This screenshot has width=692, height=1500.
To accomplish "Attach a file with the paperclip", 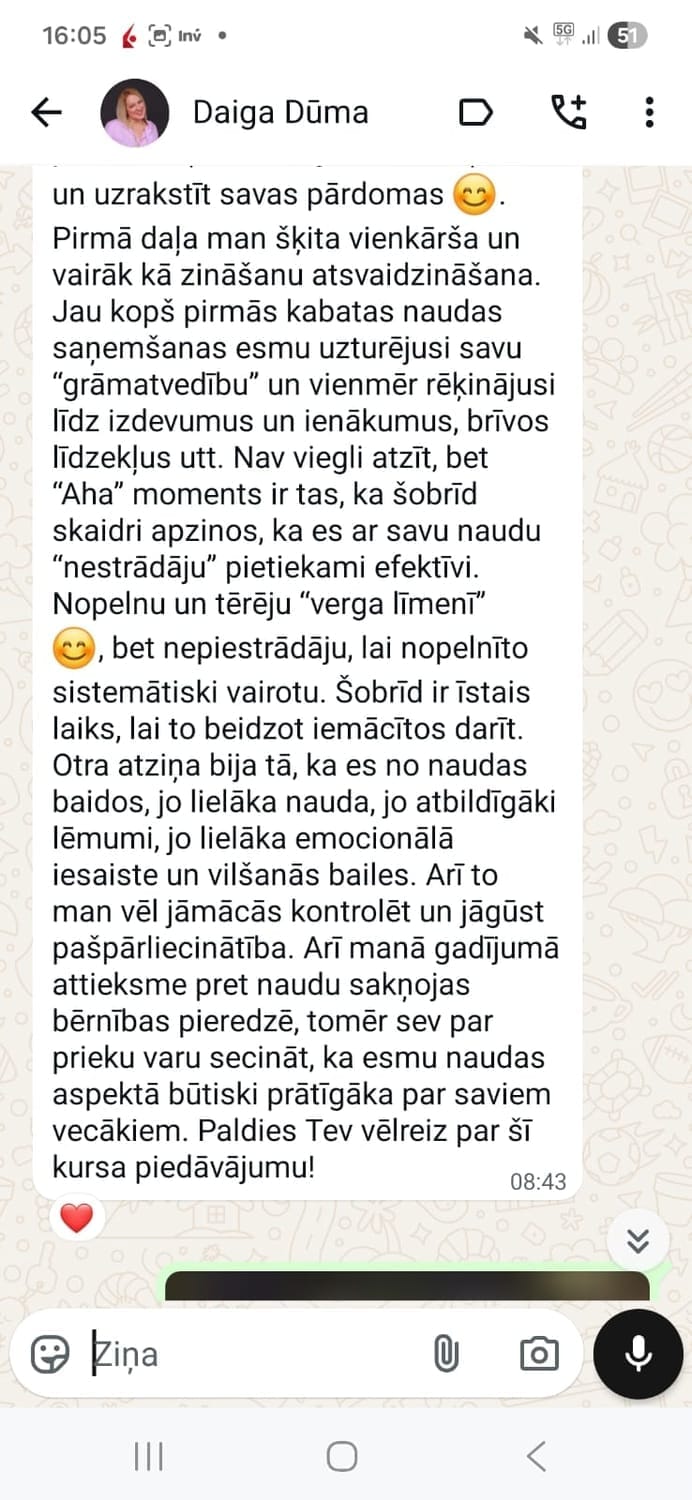I will pyautogui.click(x=446, y=1354).
